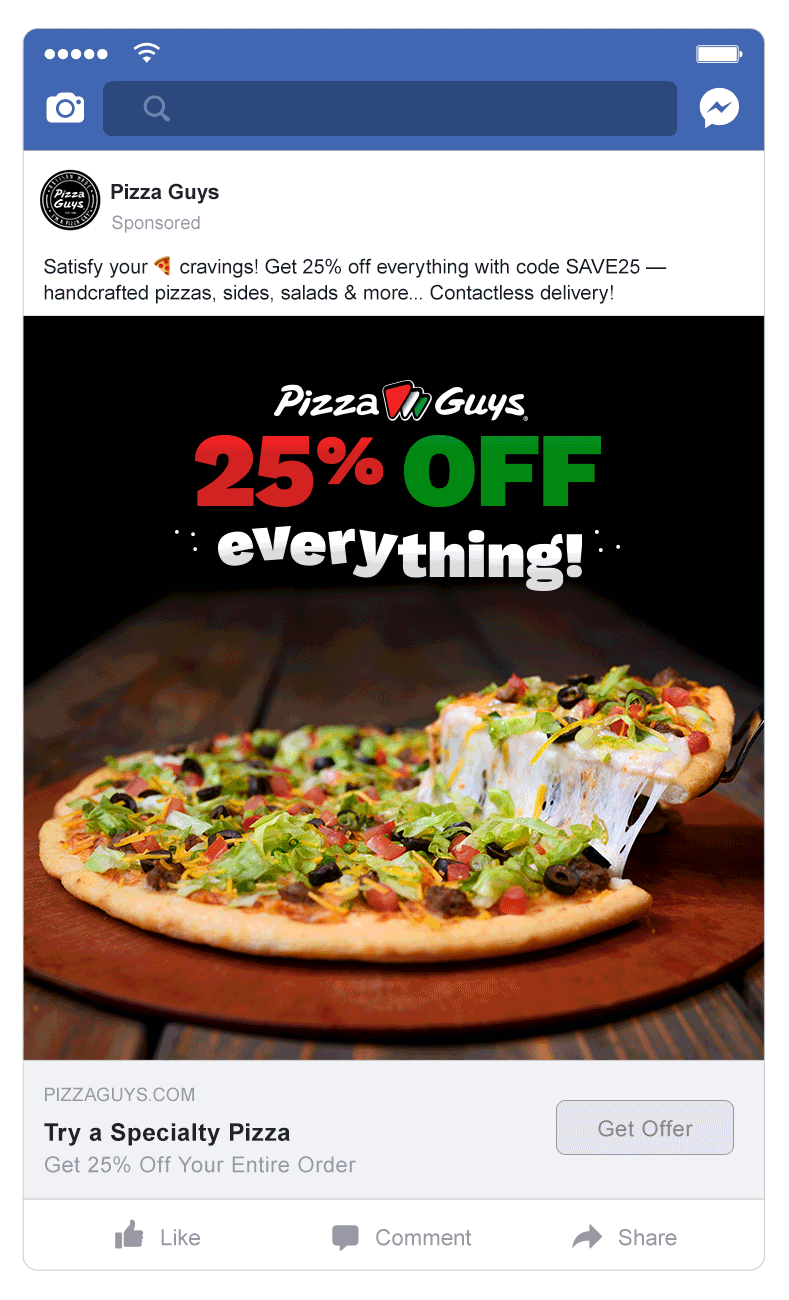Share the Pizza Guys post
The image size is (789, 1300).
coord(625,1237)
